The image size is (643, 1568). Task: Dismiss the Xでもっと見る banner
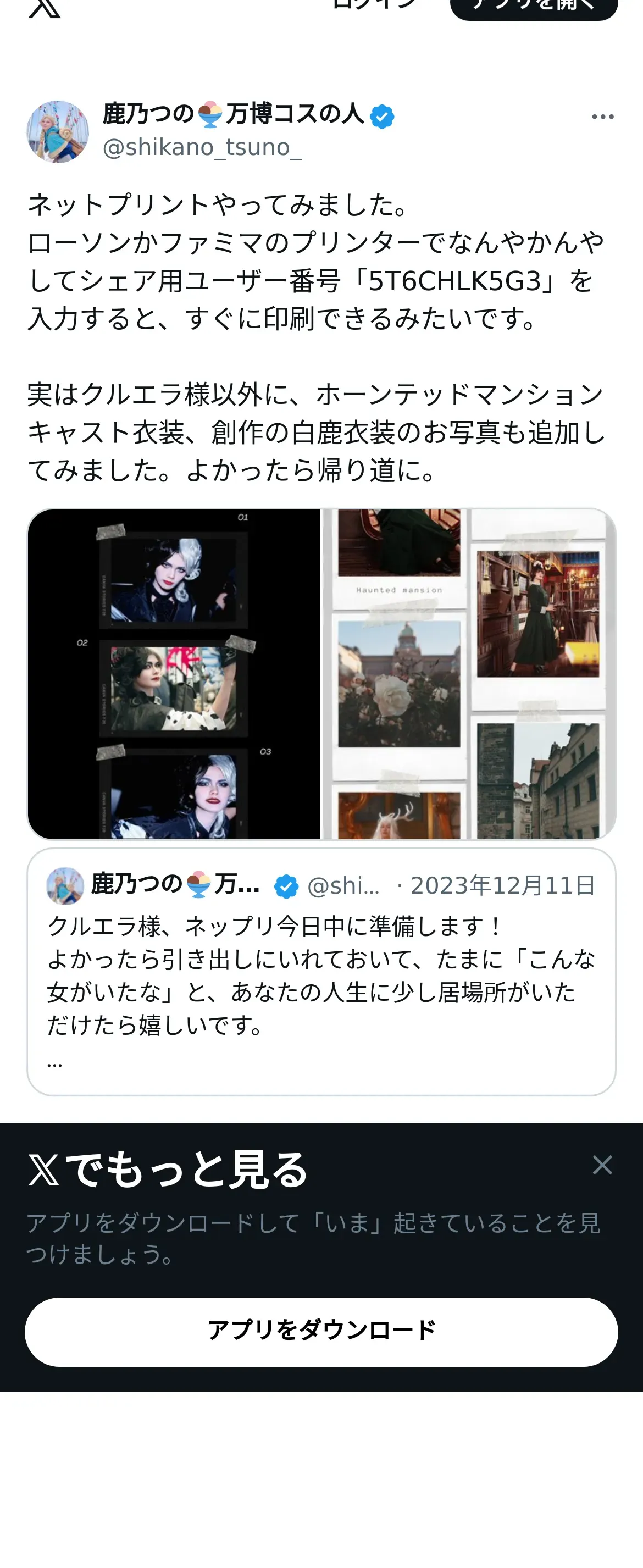click(x=602, y=1165)
